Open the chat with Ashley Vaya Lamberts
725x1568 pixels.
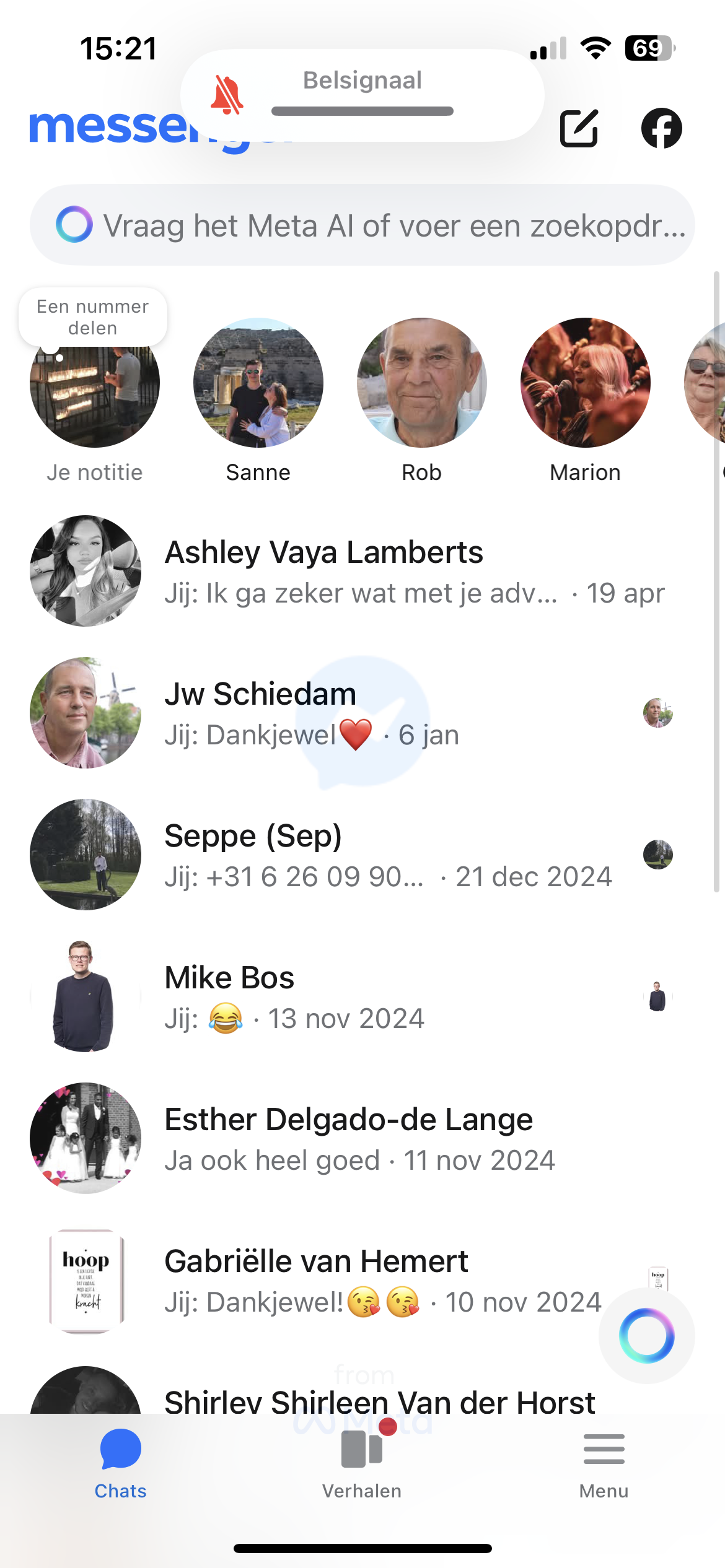click(x=362, y=571)
